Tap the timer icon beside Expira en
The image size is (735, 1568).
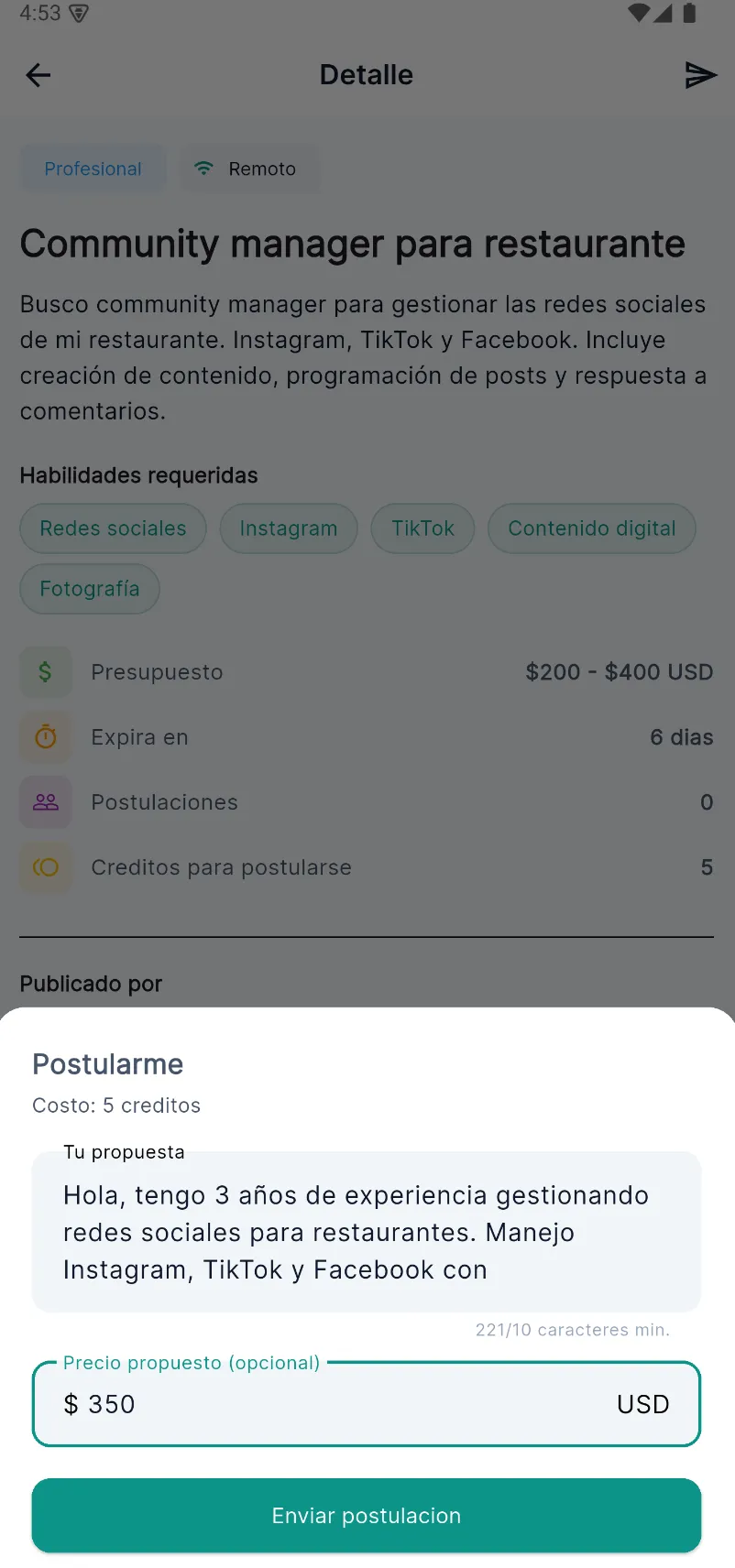[x=45, y=736]
